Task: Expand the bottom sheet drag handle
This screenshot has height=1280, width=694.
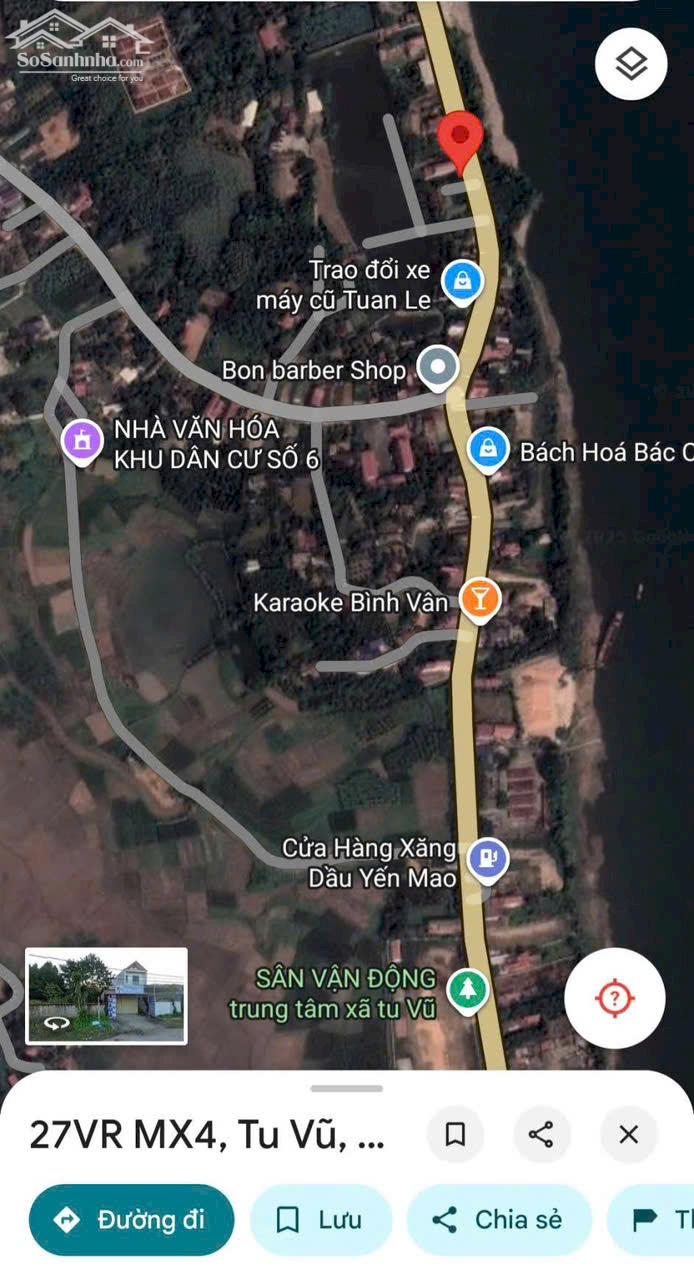Action: pos(346,1089)
